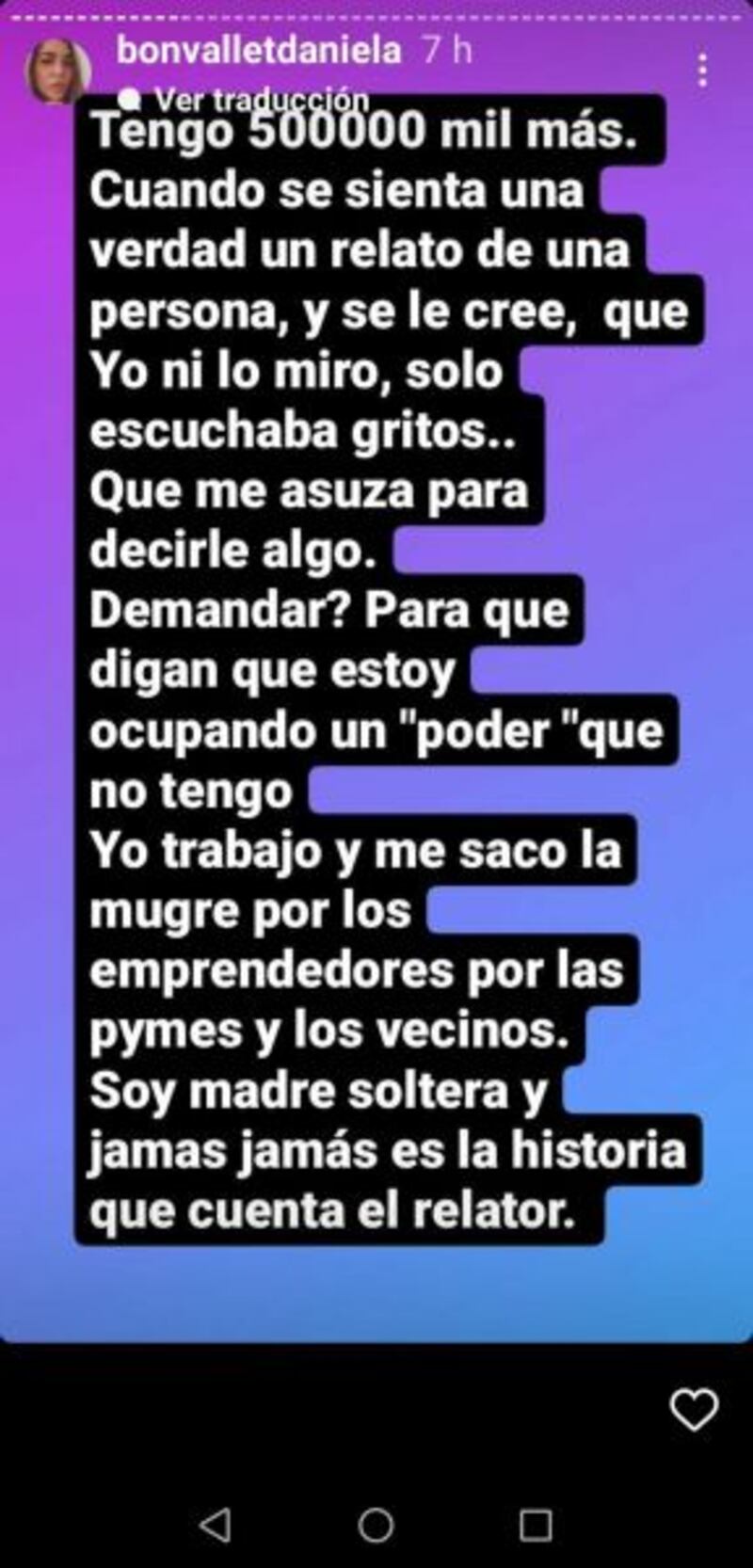753x1568 pixels.
Task: Open bonvalletdaniela's profile picture
Action: pos(57,71)
